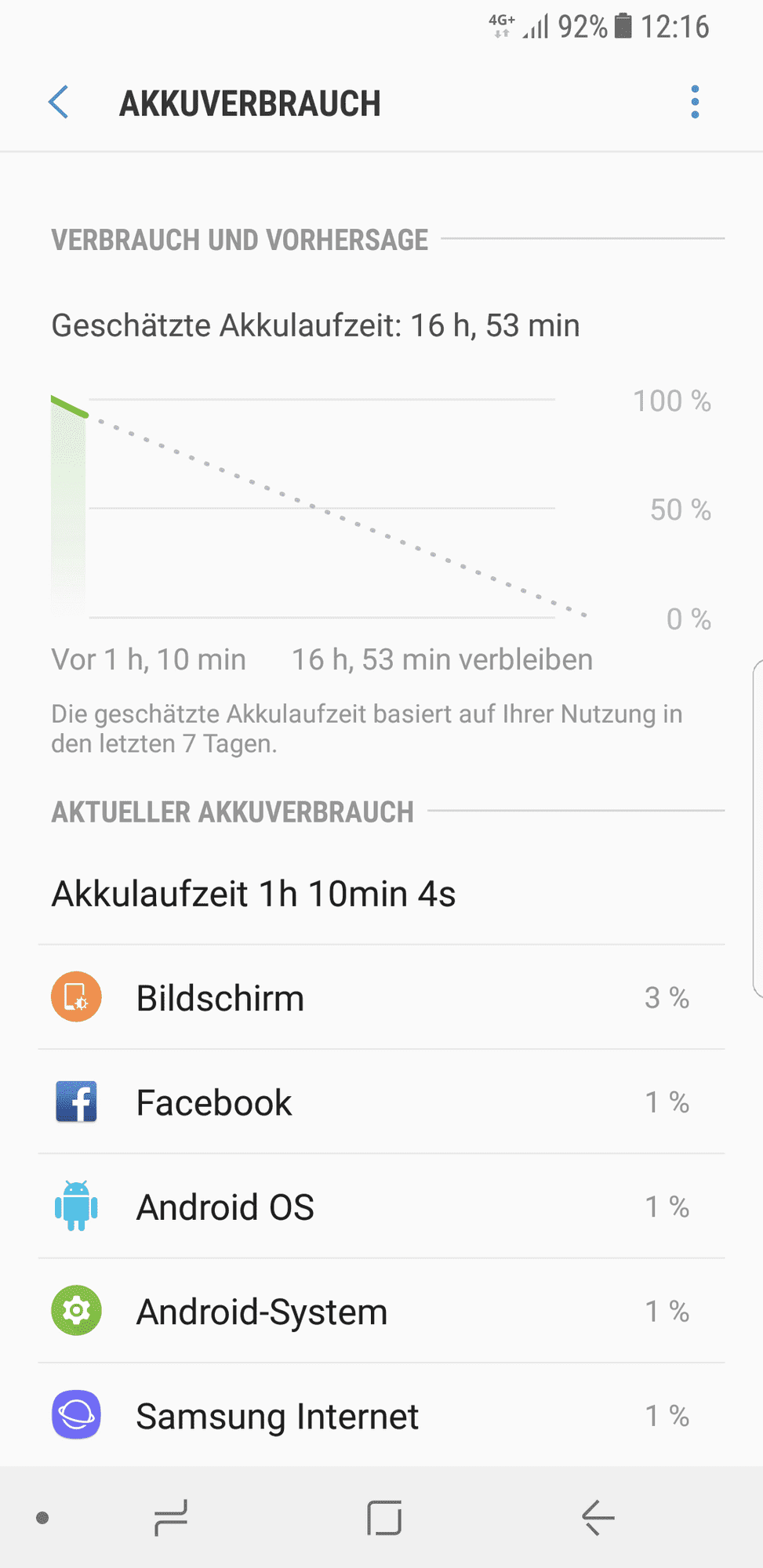This screenshot has height=1568, width=763.
Task: Open Android-System battery details
Action: pyautogui.click(x=381, y=1311)
